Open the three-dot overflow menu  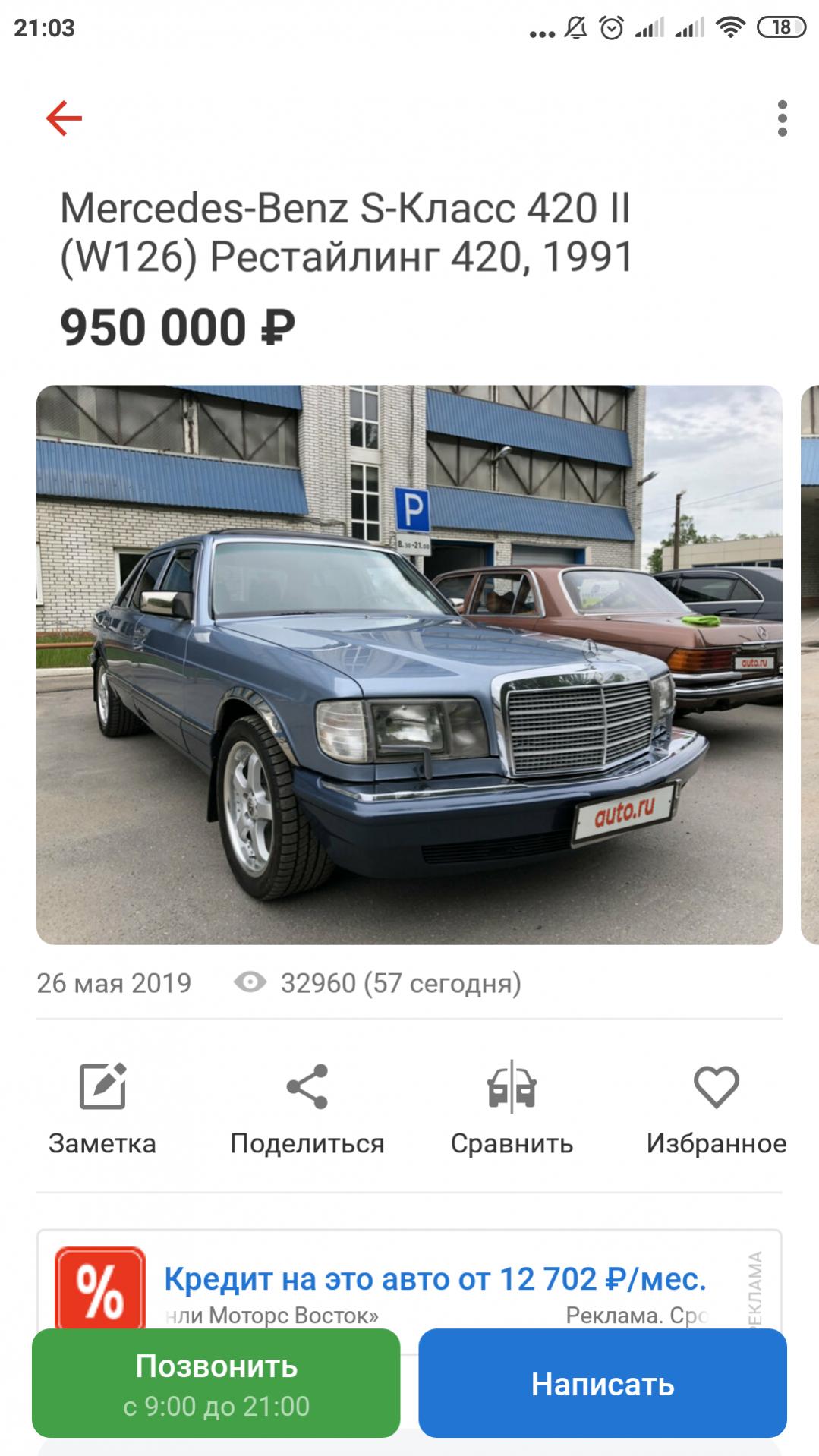pos(782,118)
